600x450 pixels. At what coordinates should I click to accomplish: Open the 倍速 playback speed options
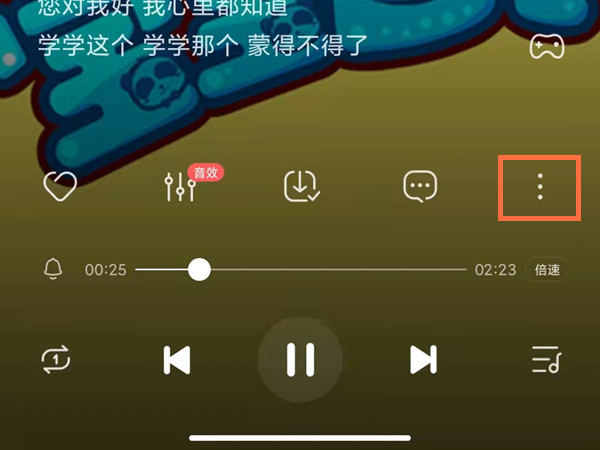547,269
